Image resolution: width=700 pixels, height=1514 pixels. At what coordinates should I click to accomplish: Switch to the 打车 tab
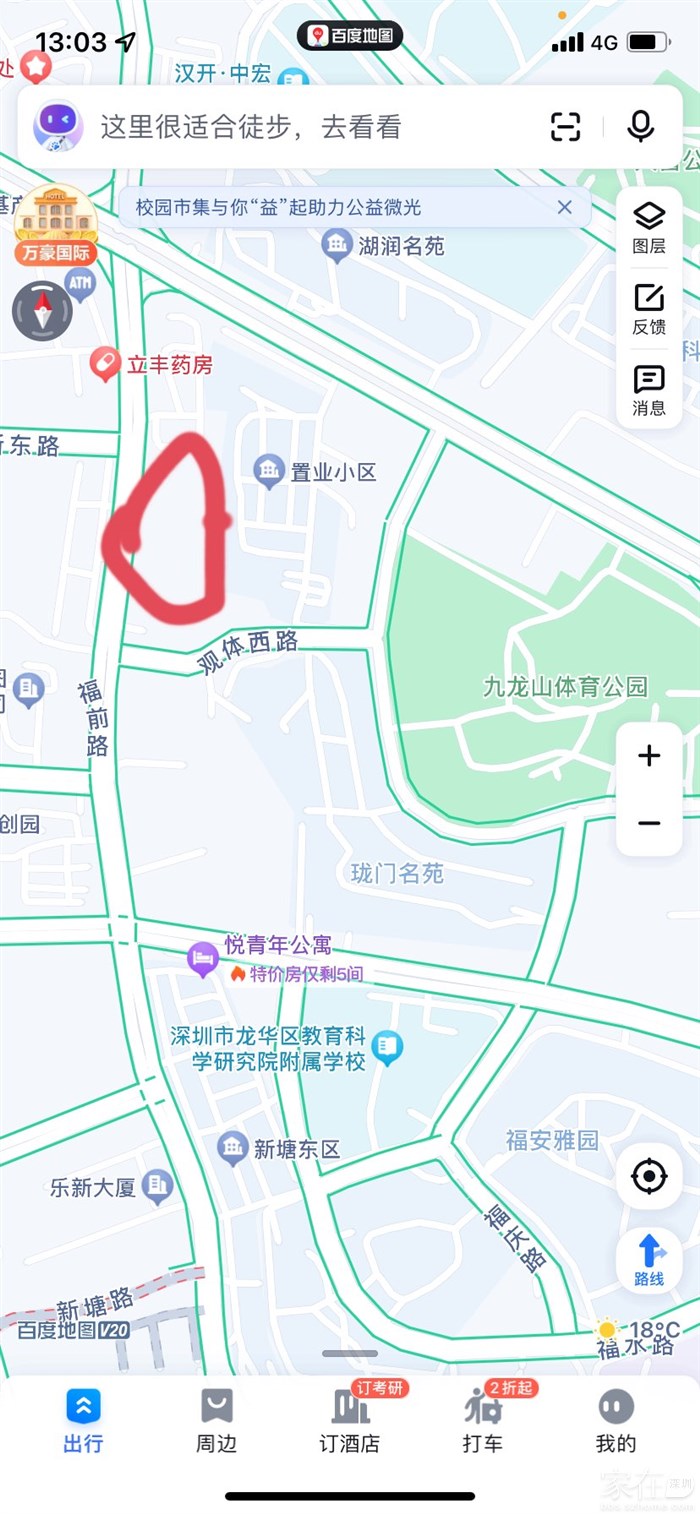pyautogui.click(x=483, y=1420)
